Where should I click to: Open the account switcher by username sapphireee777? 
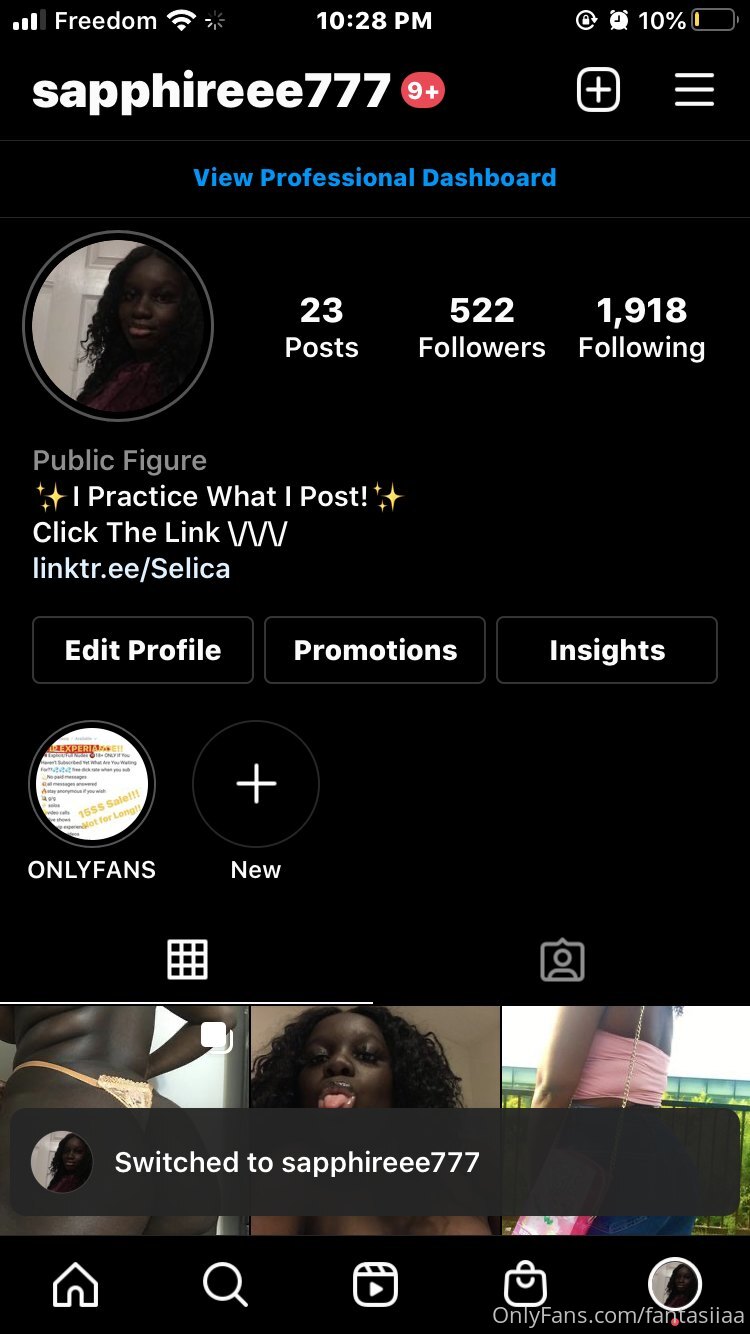pos(211,91)
